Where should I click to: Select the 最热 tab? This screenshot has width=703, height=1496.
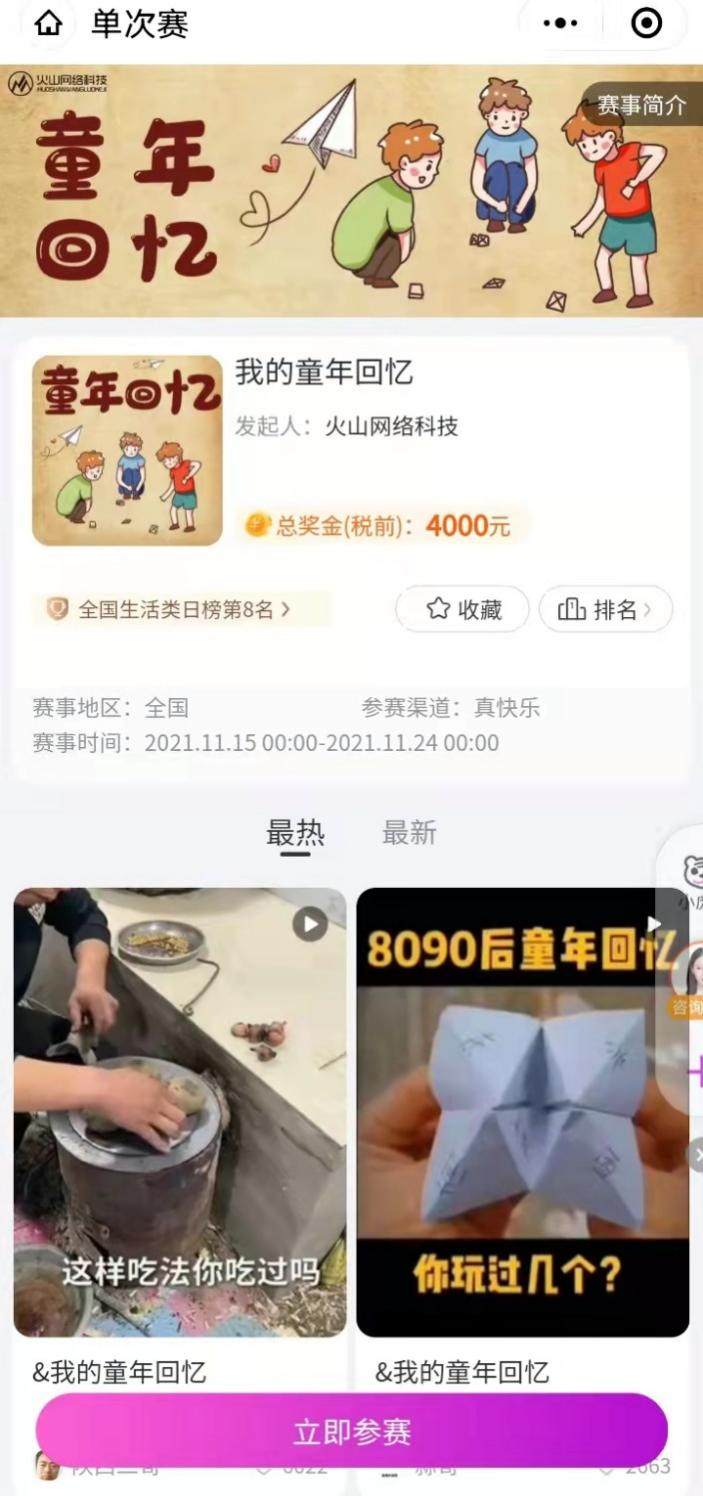[x=295, y=833]
